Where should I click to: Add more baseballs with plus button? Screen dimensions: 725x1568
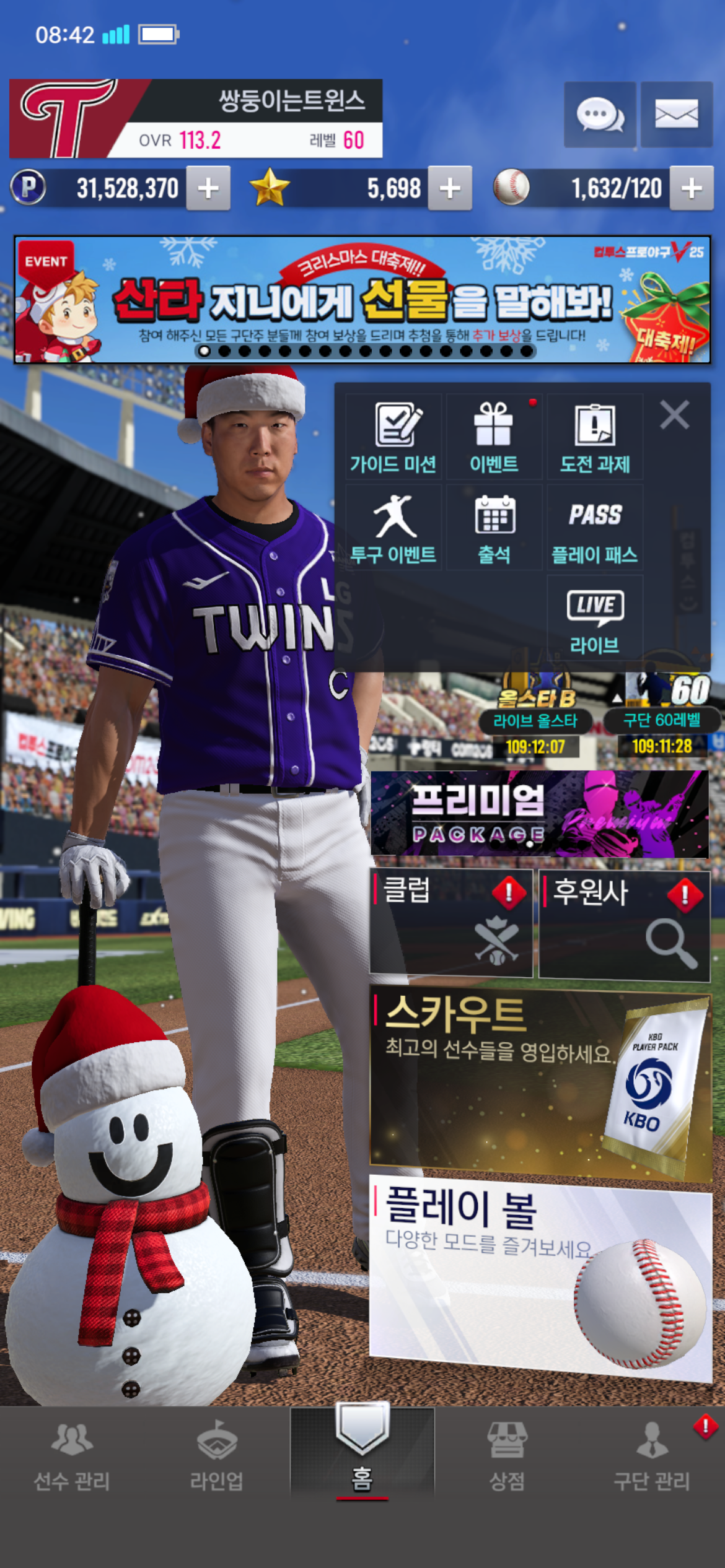(x=692, y=188)
